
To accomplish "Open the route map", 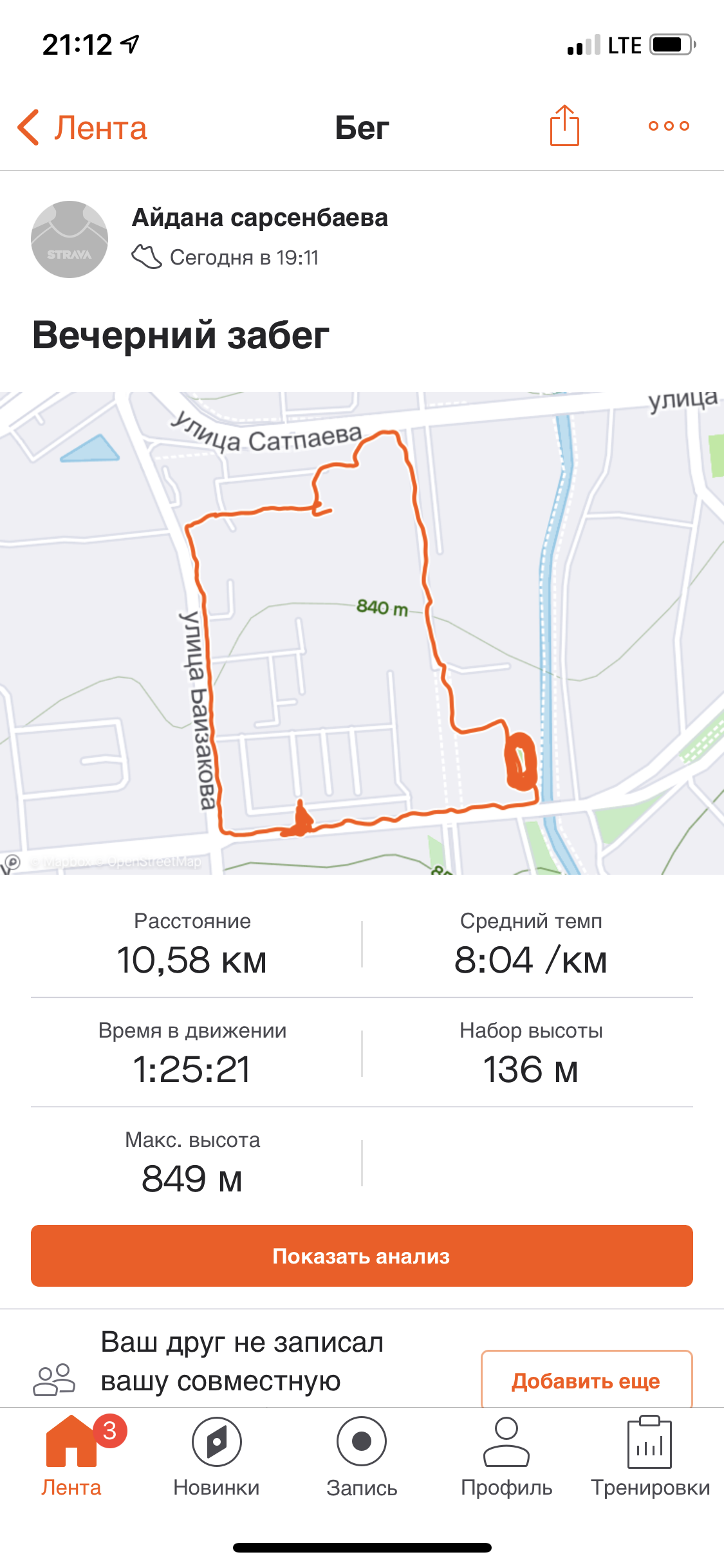I will pos(362,633).
